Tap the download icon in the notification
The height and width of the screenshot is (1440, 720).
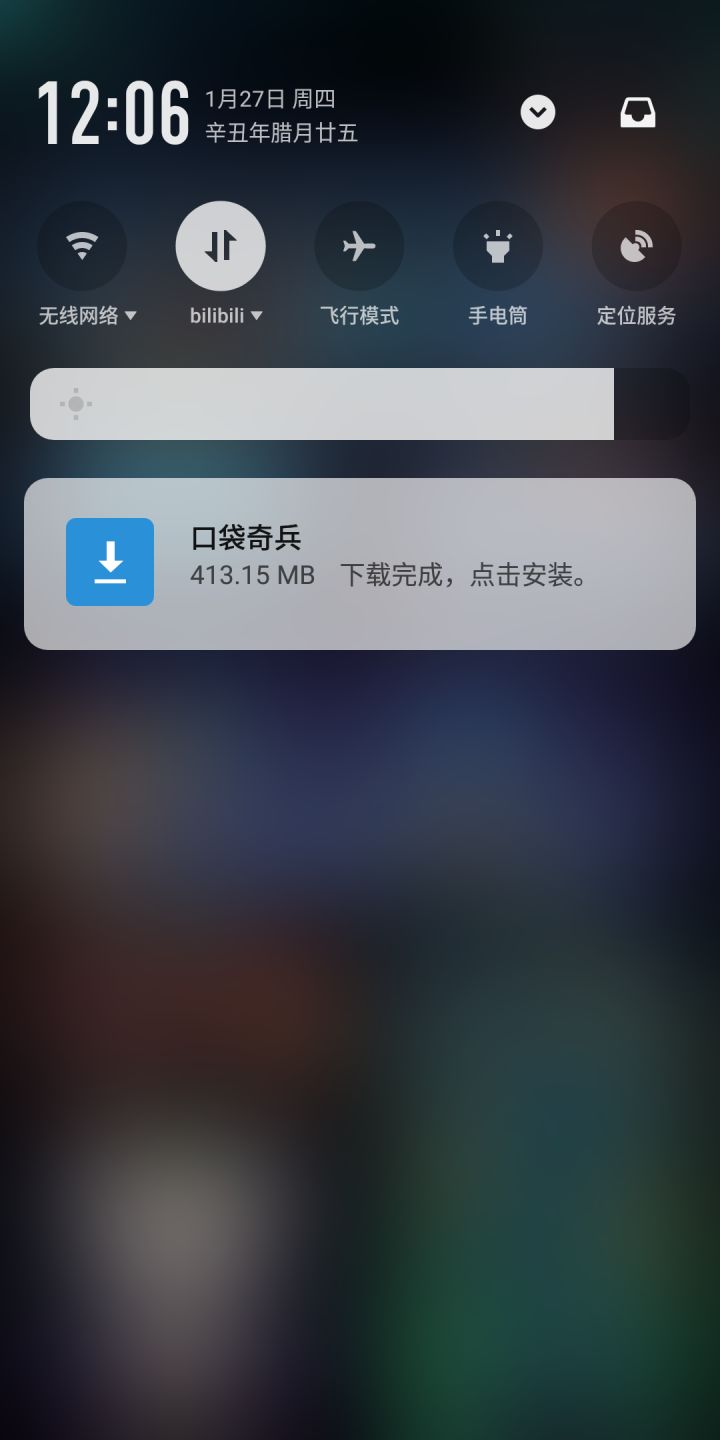(x=110, y=562)
